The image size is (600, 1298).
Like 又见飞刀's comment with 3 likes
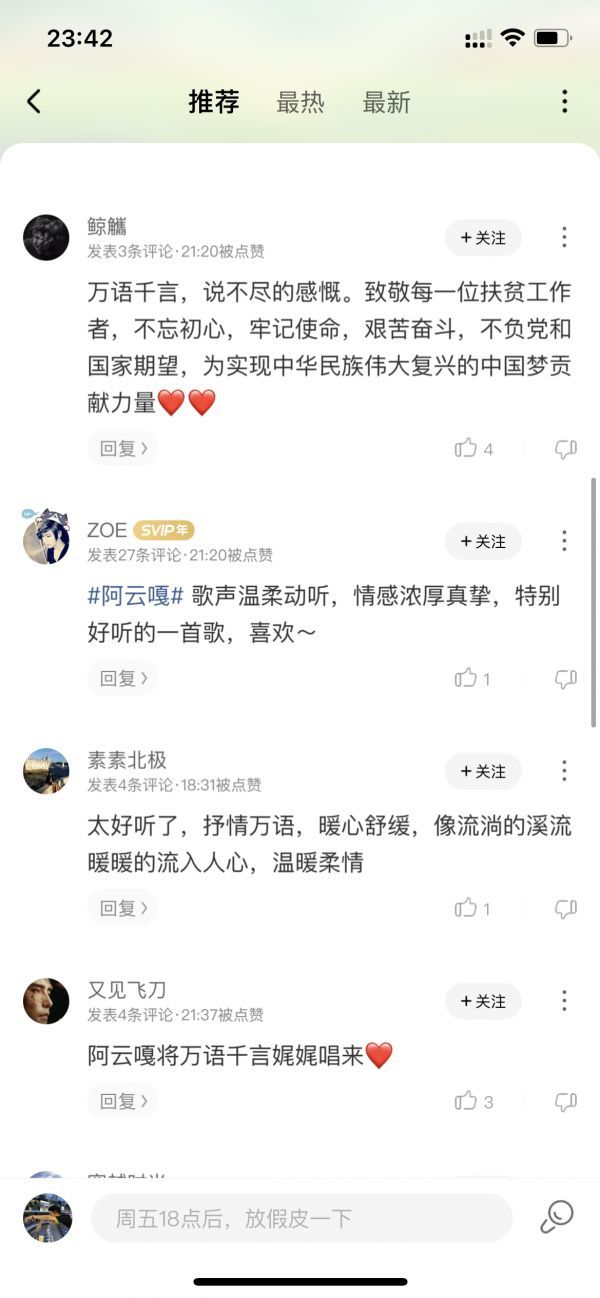[x=474, y=1101]
